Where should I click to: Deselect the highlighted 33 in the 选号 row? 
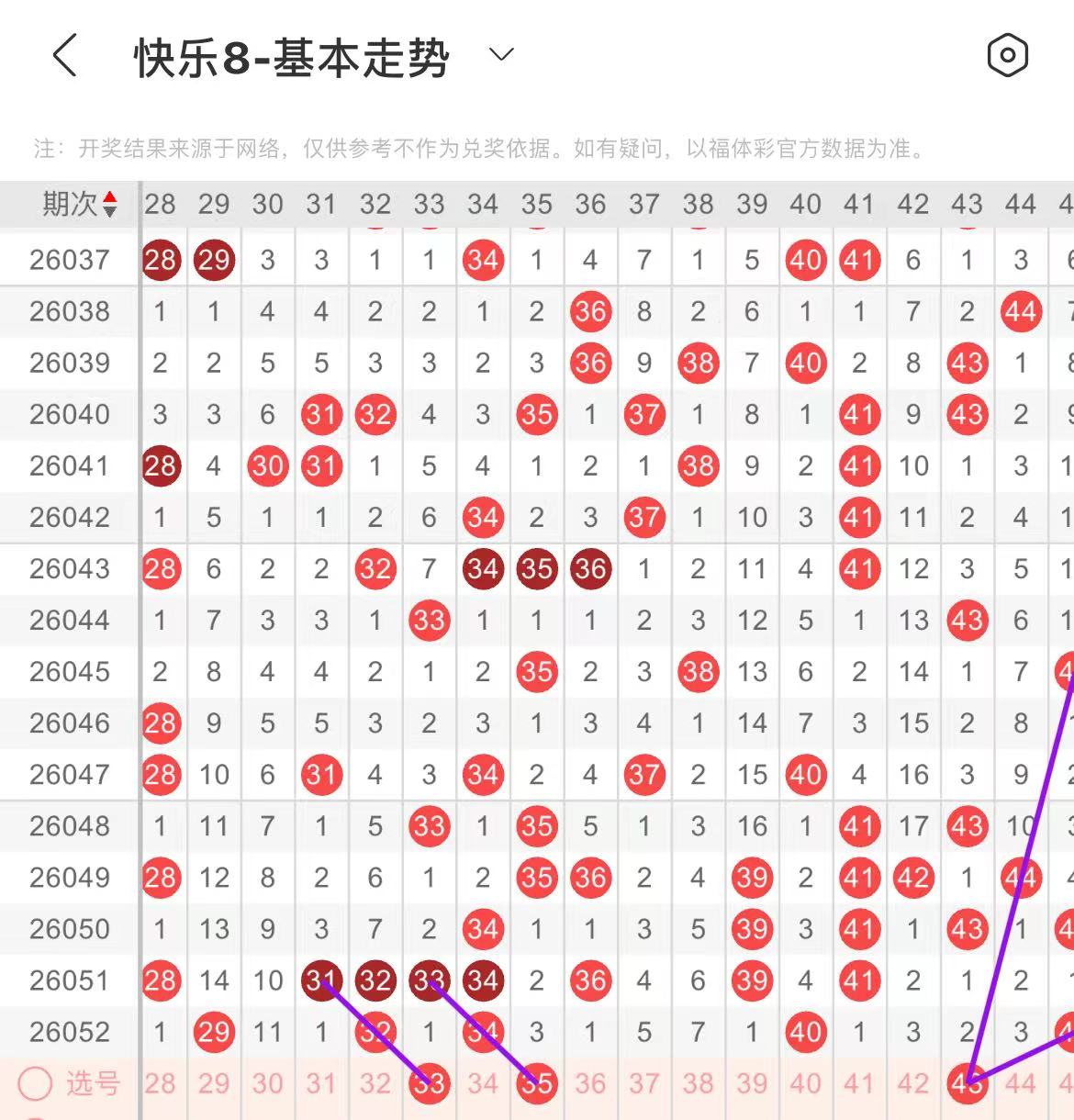click(429, 1083)
